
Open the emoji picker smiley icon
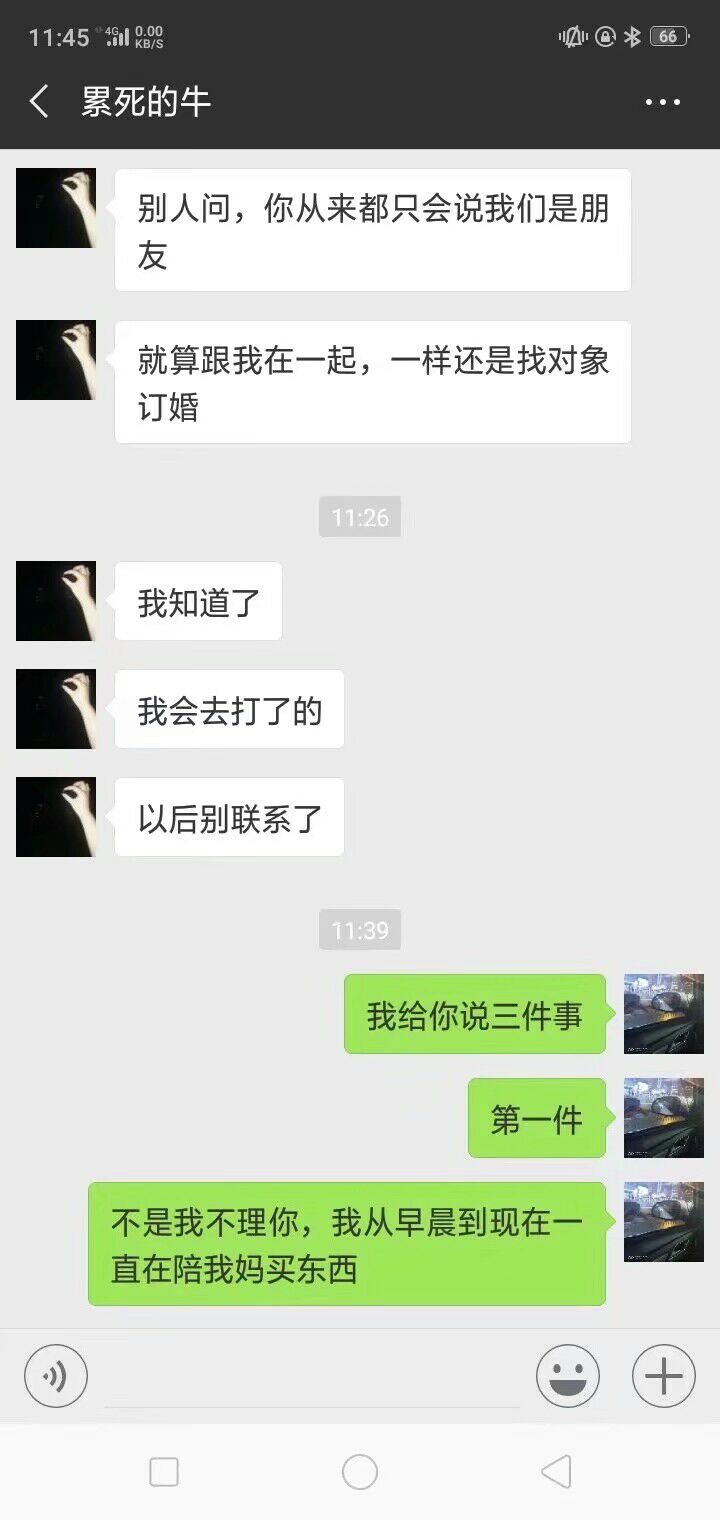coord(568,1375)
